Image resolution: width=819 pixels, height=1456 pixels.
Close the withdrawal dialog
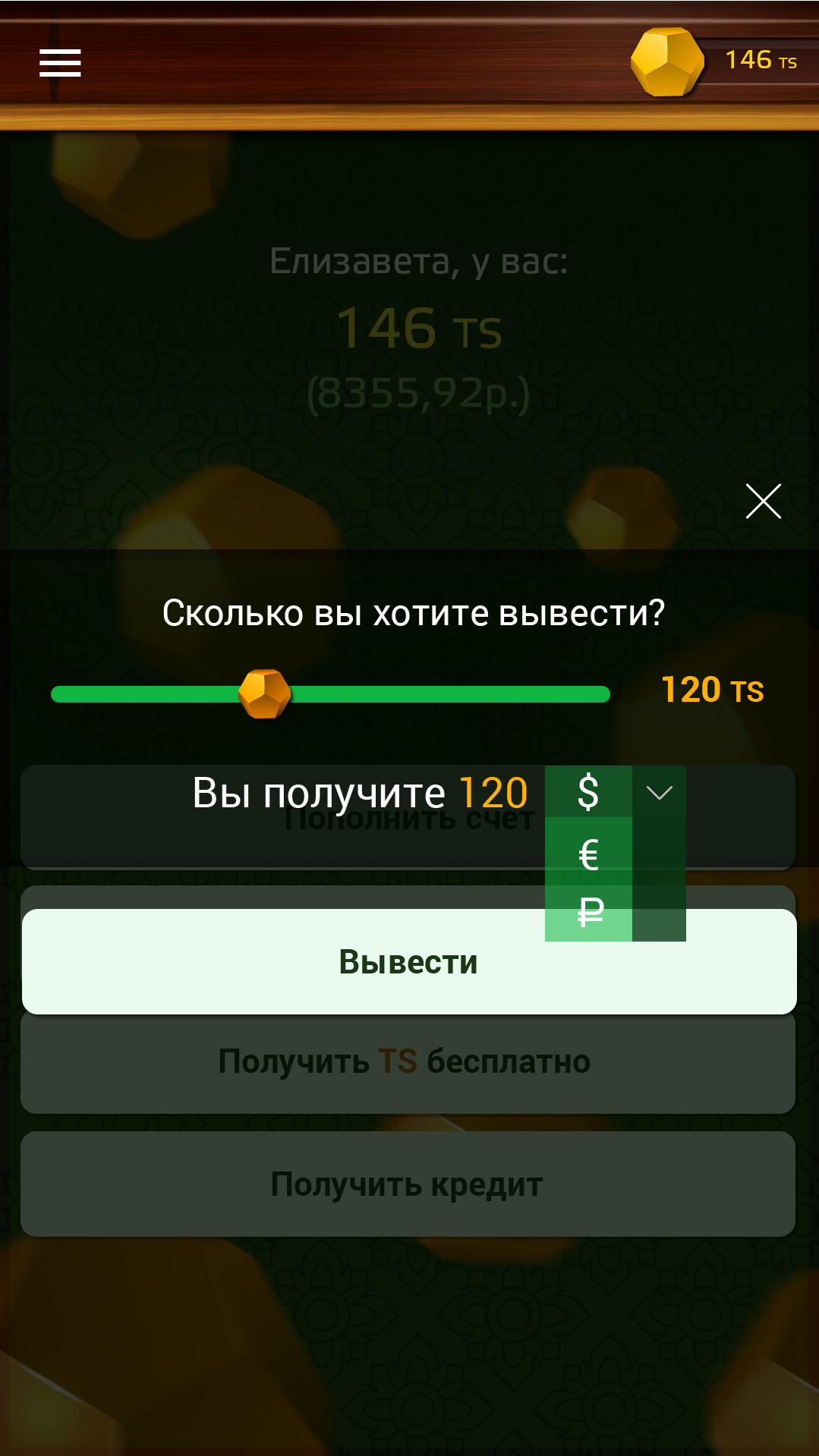pyautogui.click(x=763, y=501)
